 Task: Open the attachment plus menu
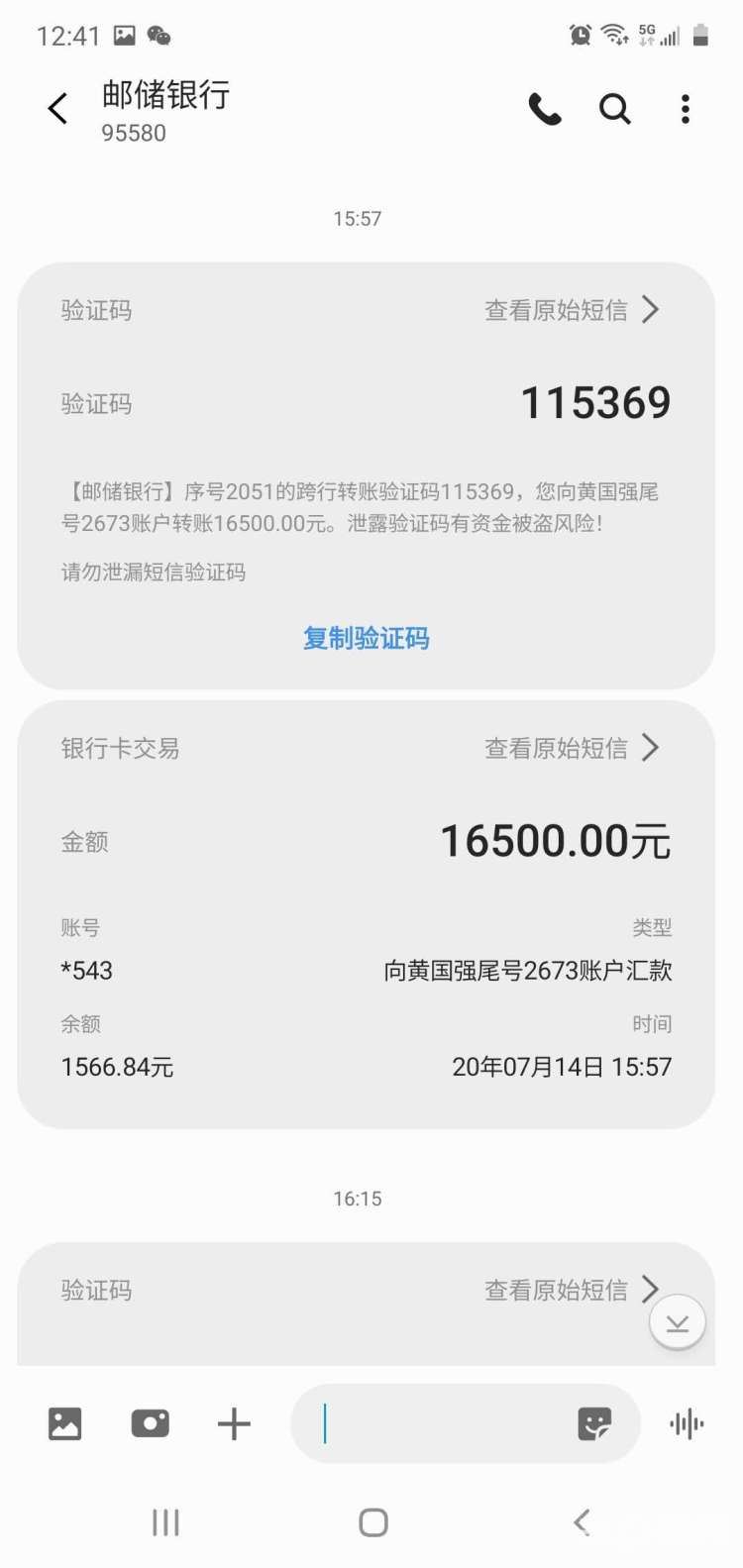pos(233,1423)
